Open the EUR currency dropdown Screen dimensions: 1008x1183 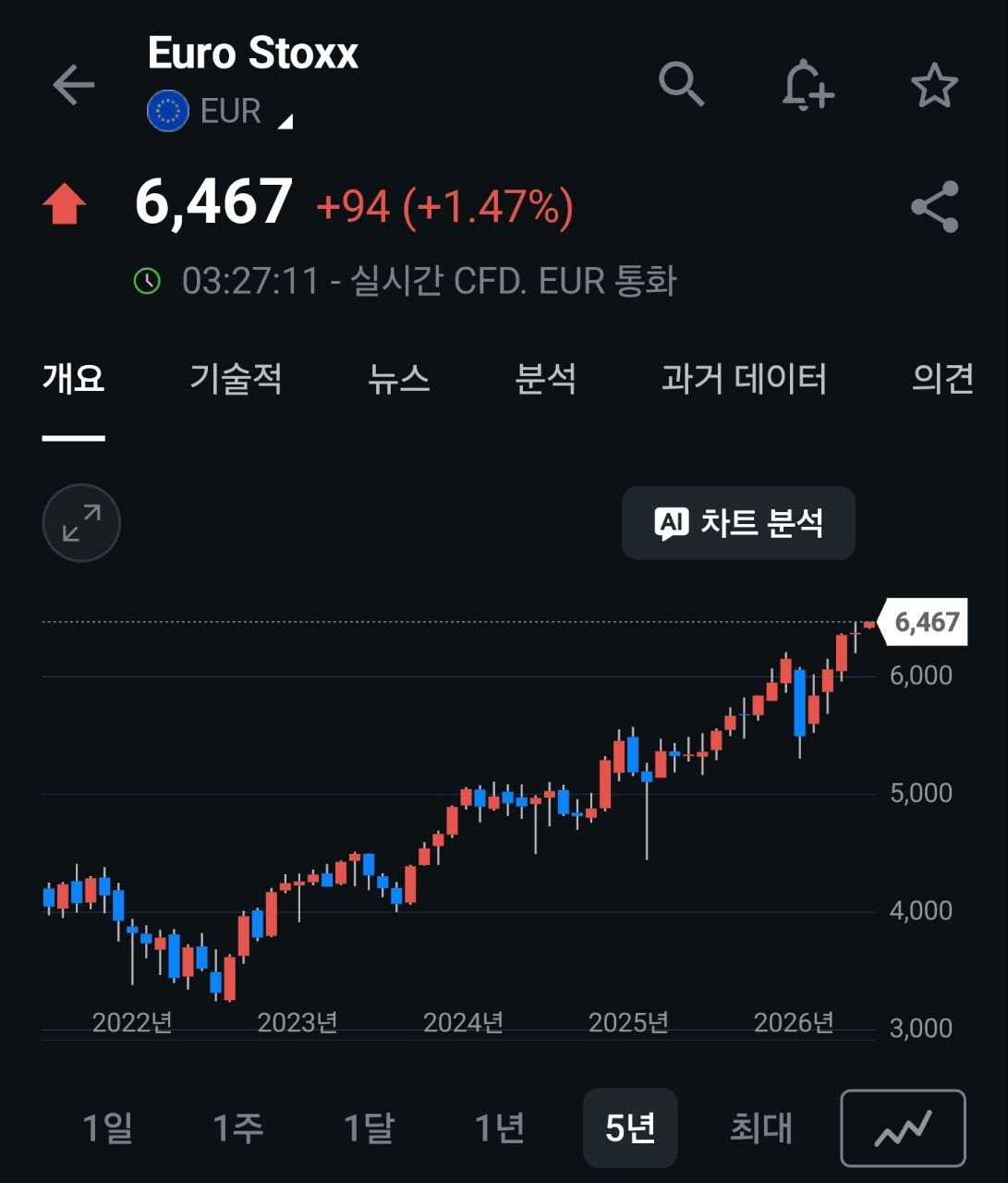tap(220, 112)
